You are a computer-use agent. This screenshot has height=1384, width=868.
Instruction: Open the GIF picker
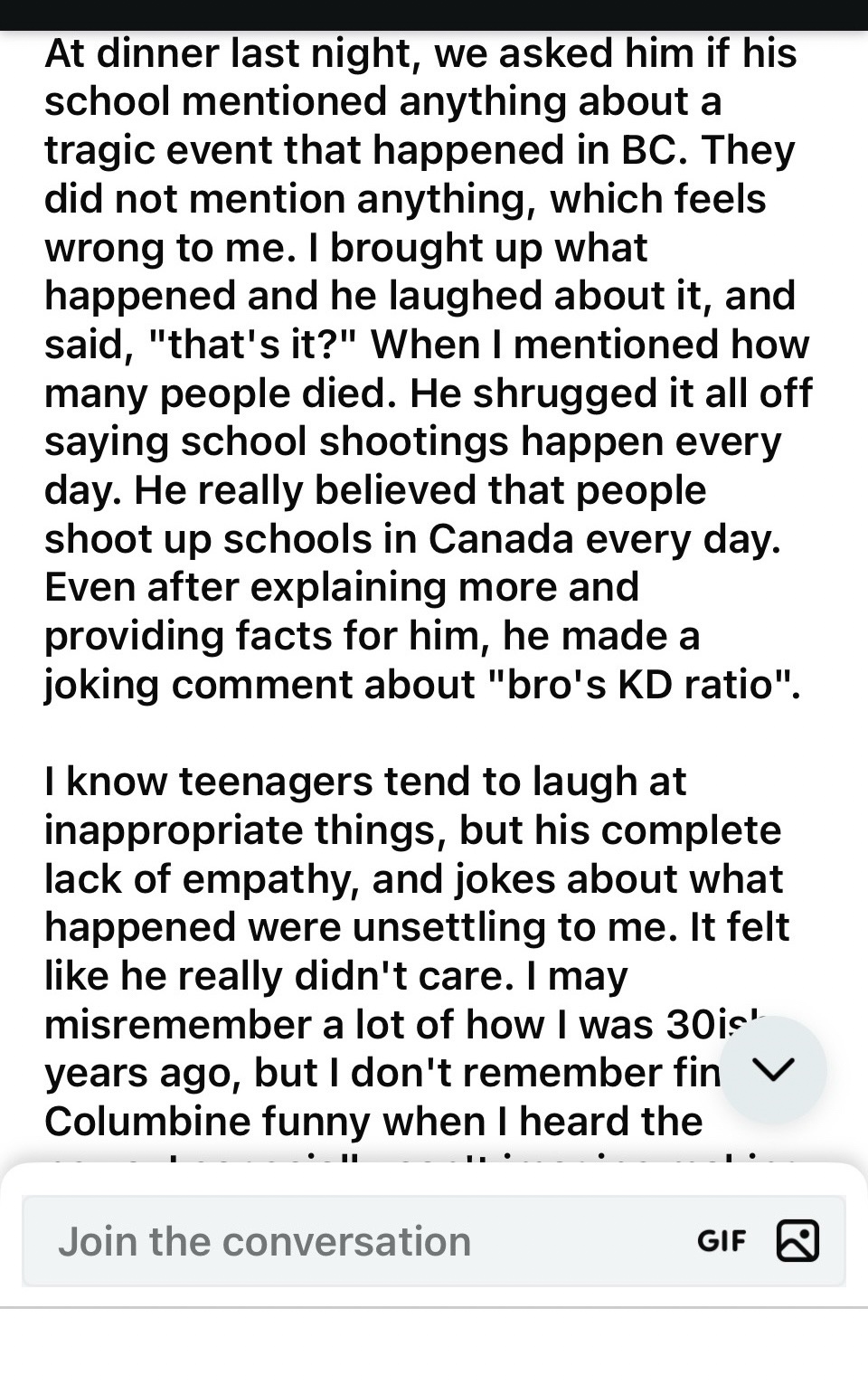tap(722, 1241)
